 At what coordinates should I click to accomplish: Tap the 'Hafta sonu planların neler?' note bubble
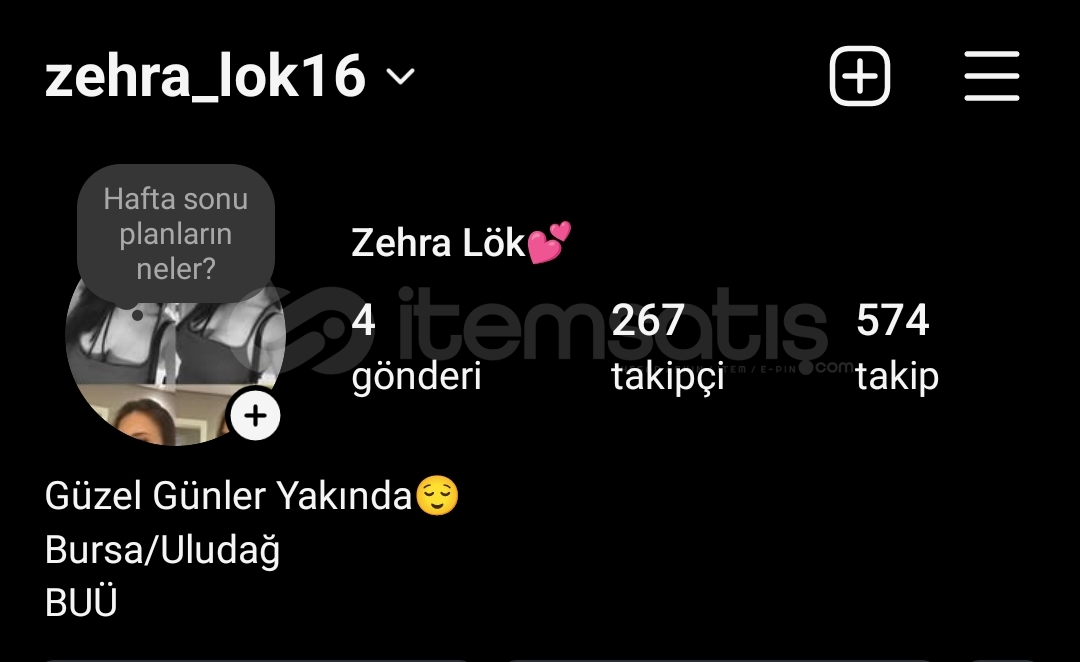point(175,233)
